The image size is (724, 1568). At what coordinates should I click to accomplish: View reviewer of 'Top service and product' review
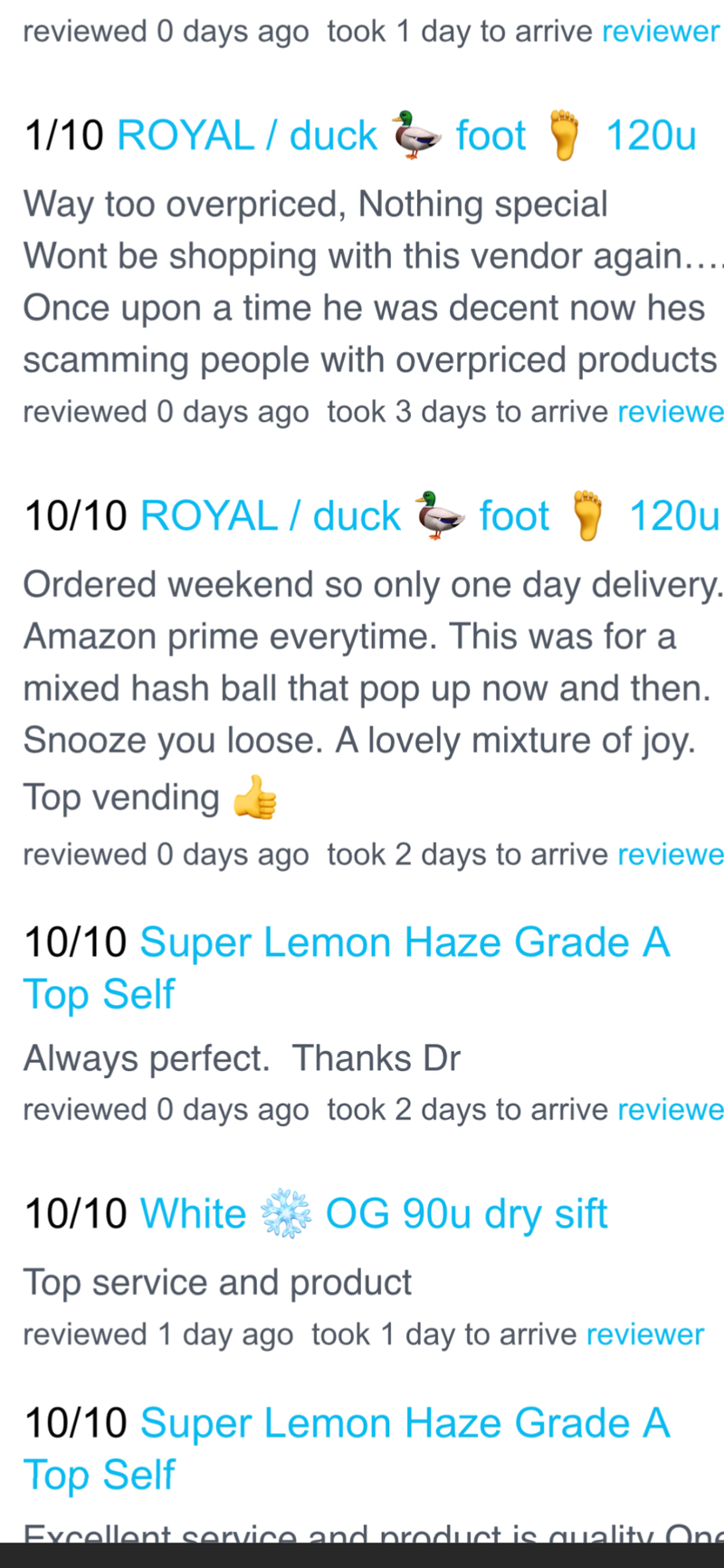[x=644, y=1334]
